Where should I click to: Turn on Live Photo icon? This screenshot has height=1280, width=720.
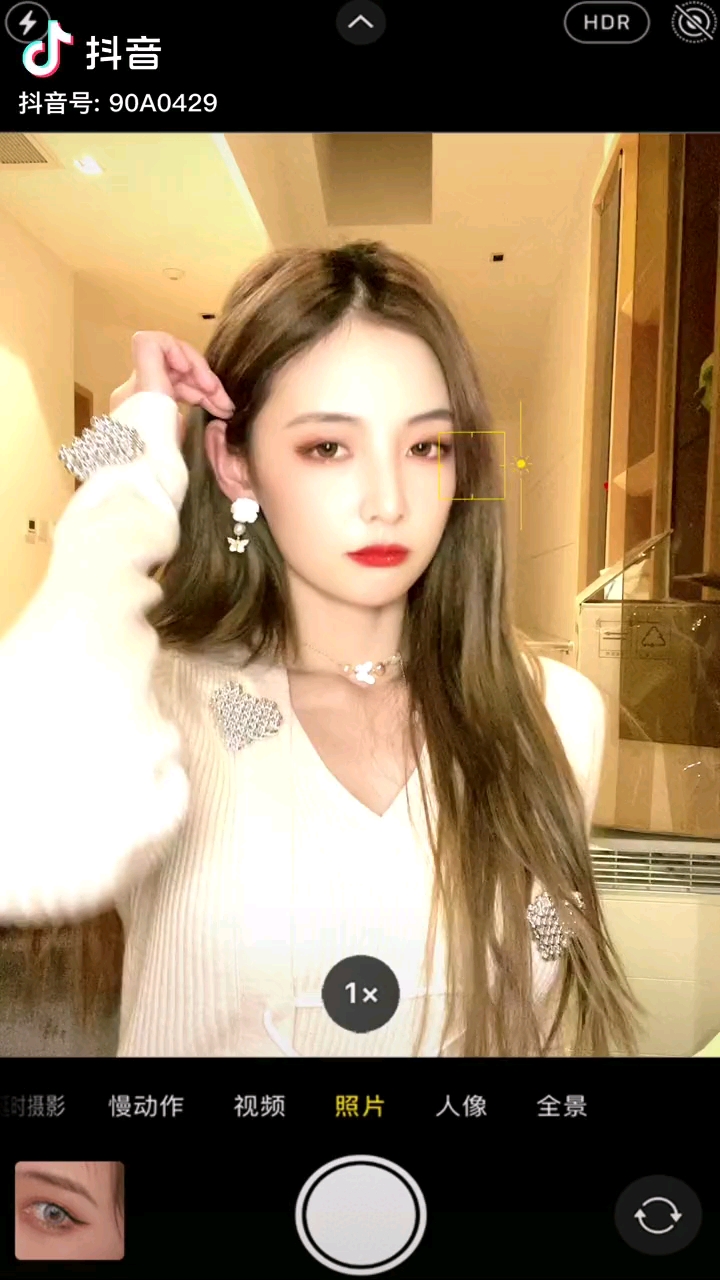pos(693,22)
